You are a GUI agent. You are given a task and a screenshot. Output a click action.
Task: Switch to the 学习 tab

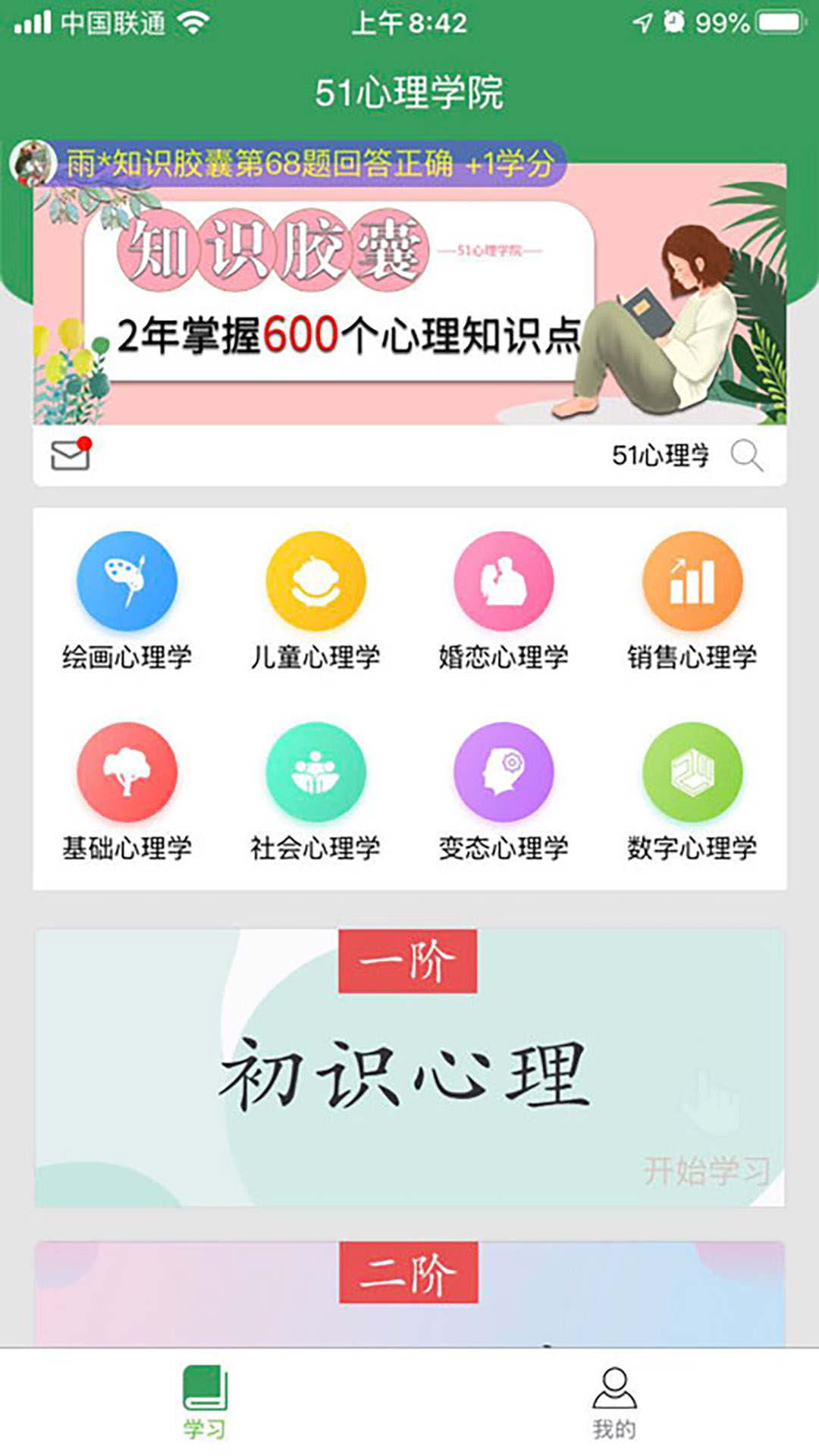pyautogui.click(x=205, y=1401)
